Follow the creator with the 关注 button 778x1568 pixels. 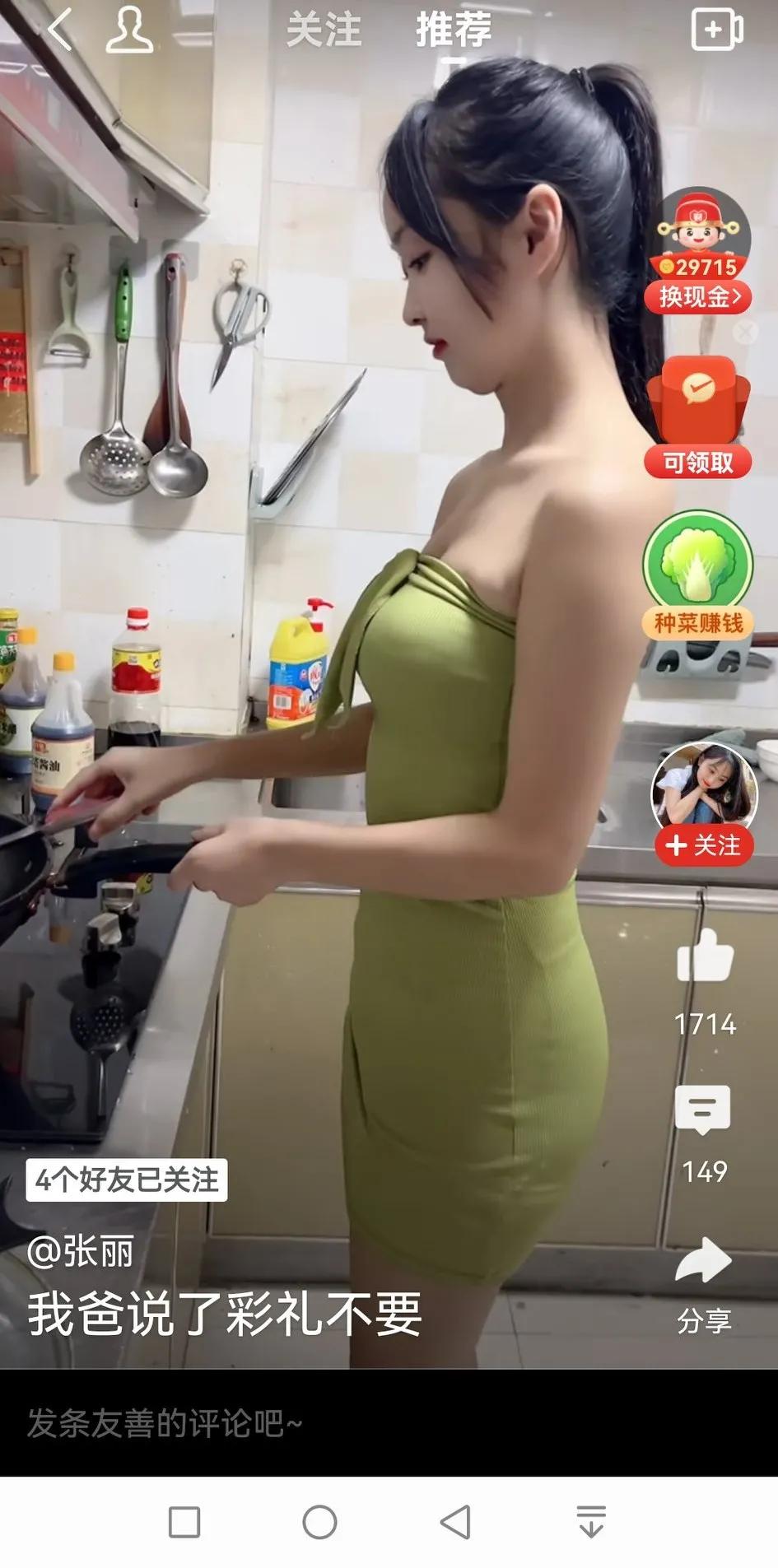[x=704, y=845]
